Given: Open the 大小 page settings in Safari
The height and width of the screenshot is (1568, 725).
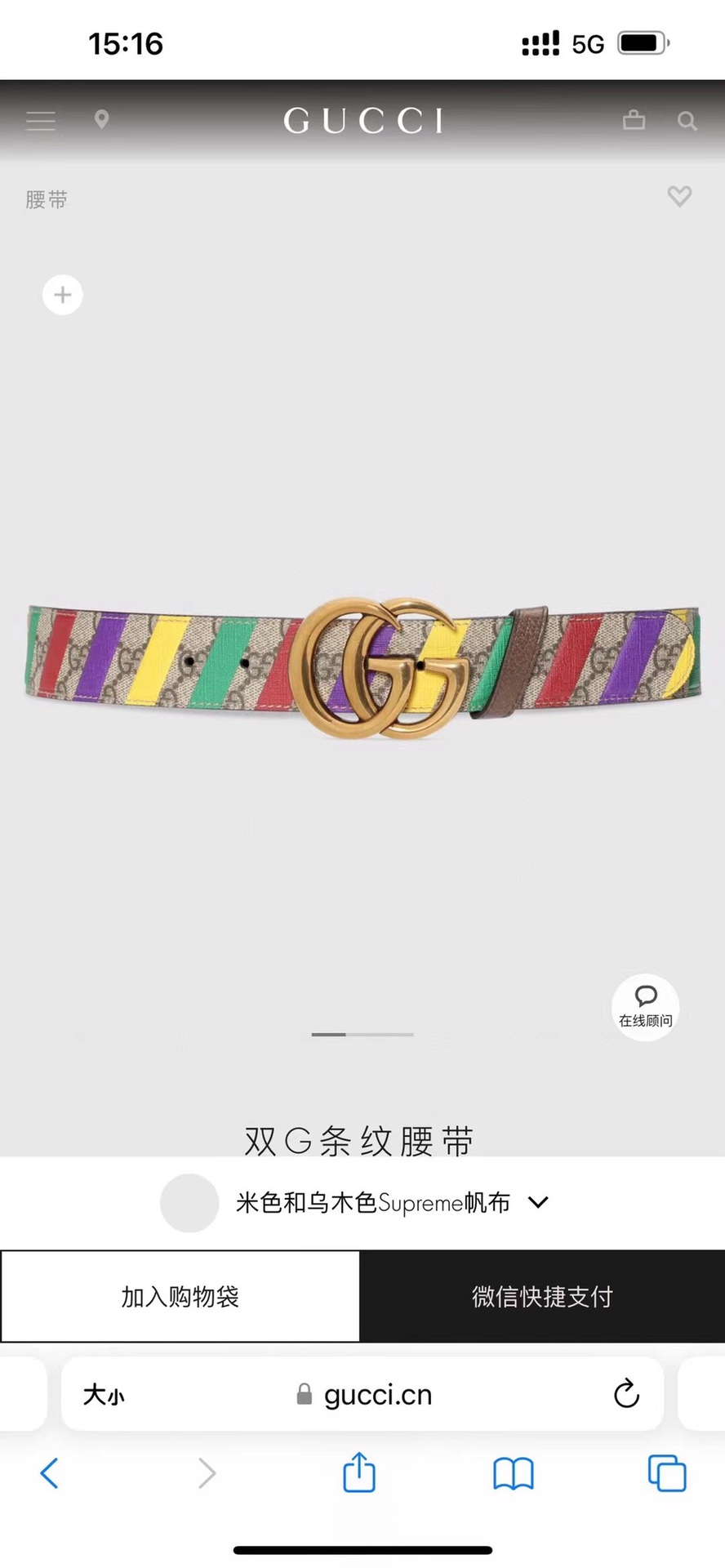Looking at the screenshot, I should pyautogui.click(x=104, y=1395).
